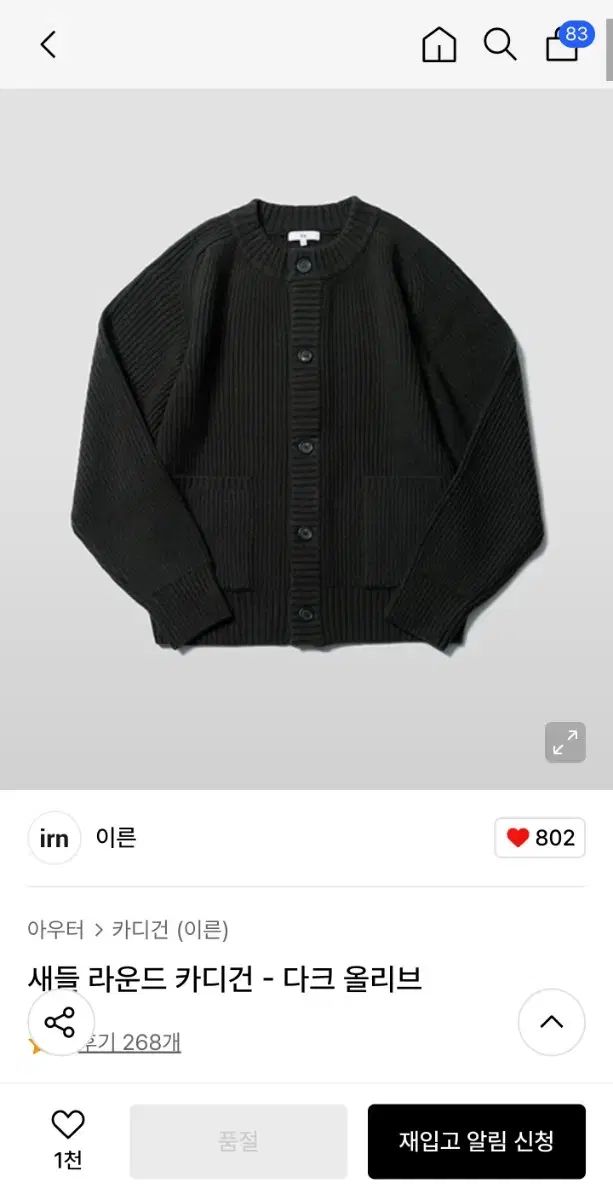Image resolution: width=613 pixels, height=1200 pixels.
Task: Open the 268 reviews link
Action: click(x=136, y=1042)
